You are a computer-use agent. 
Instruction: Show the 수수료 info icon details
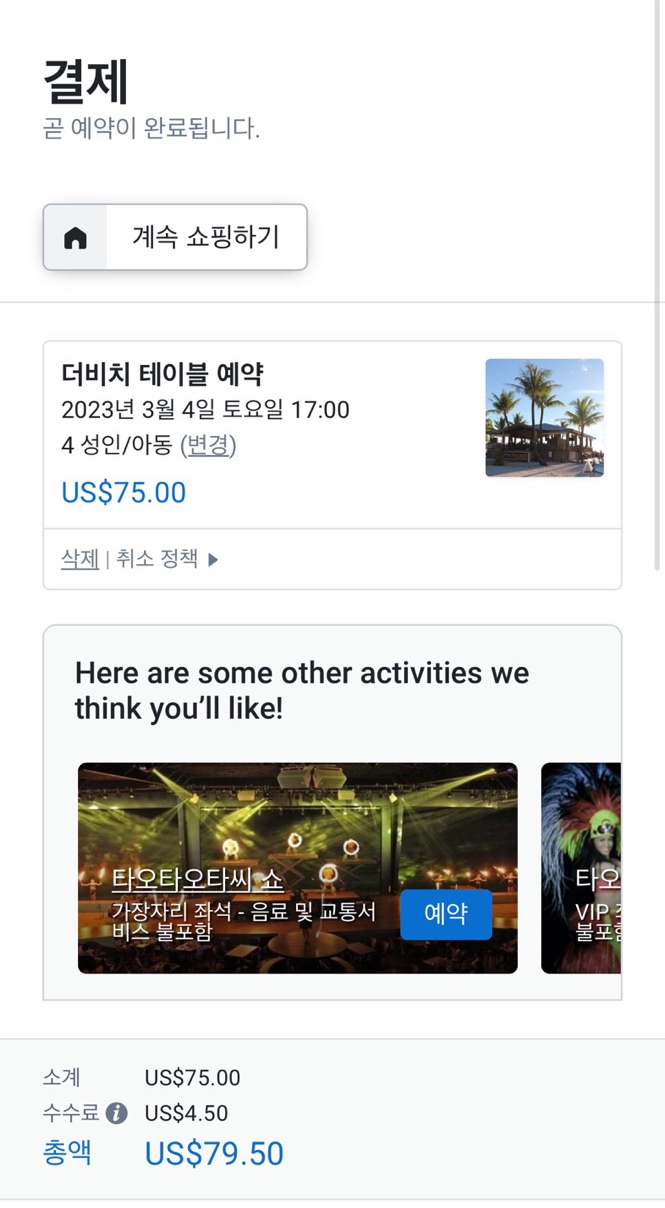[x=117, y=1113]
